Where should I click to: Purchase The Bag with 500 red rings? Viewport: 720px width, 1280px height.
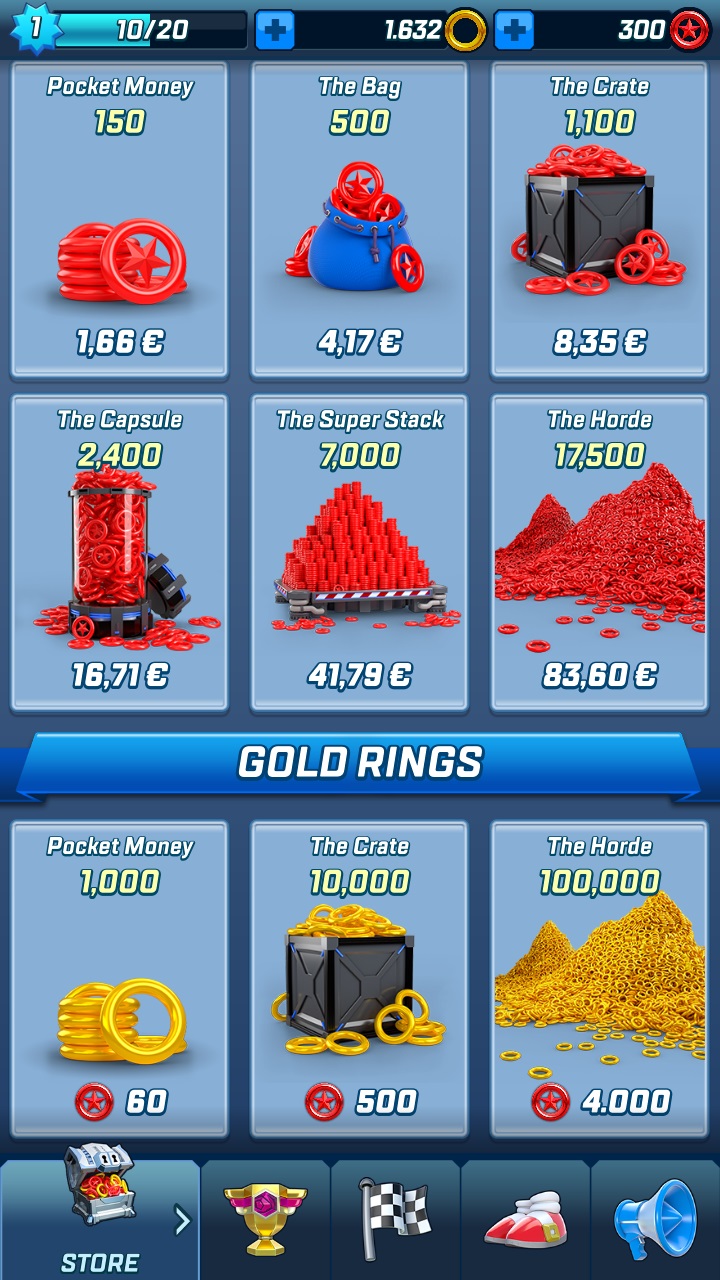click(x=360, y=221)
